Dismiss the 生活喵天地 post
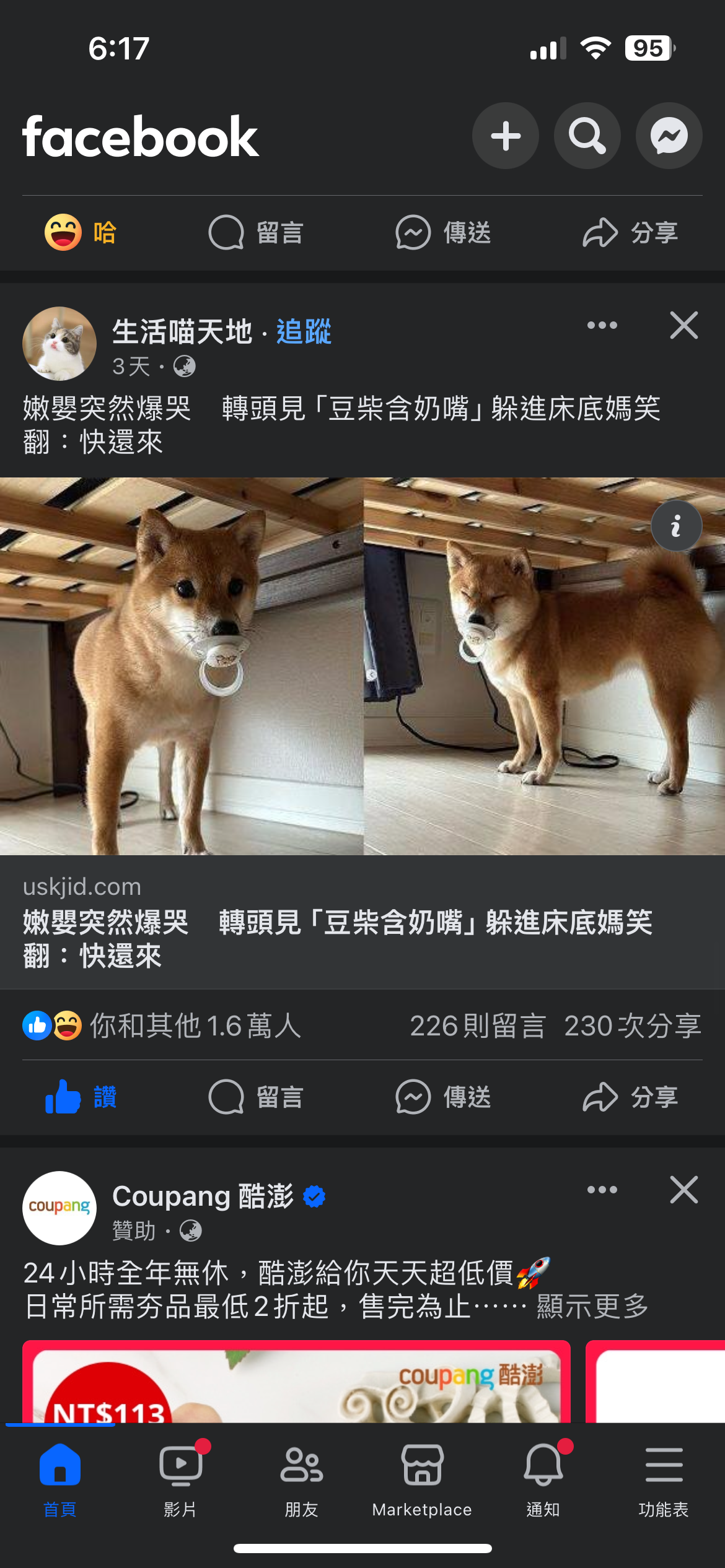 (x=683, y=325)
